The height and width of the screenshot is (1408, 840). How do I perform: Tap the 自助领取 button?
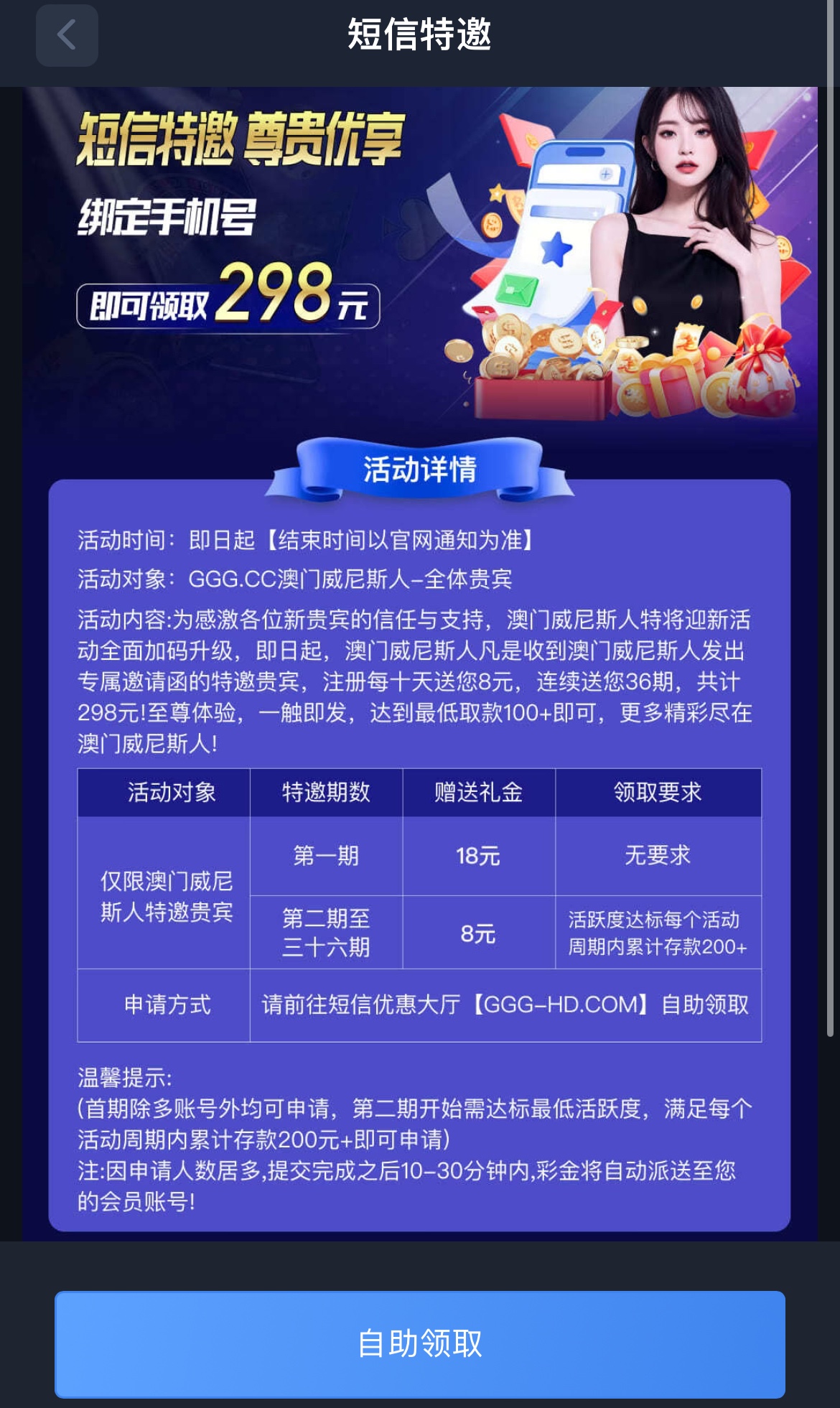(x=419, y=1343)
